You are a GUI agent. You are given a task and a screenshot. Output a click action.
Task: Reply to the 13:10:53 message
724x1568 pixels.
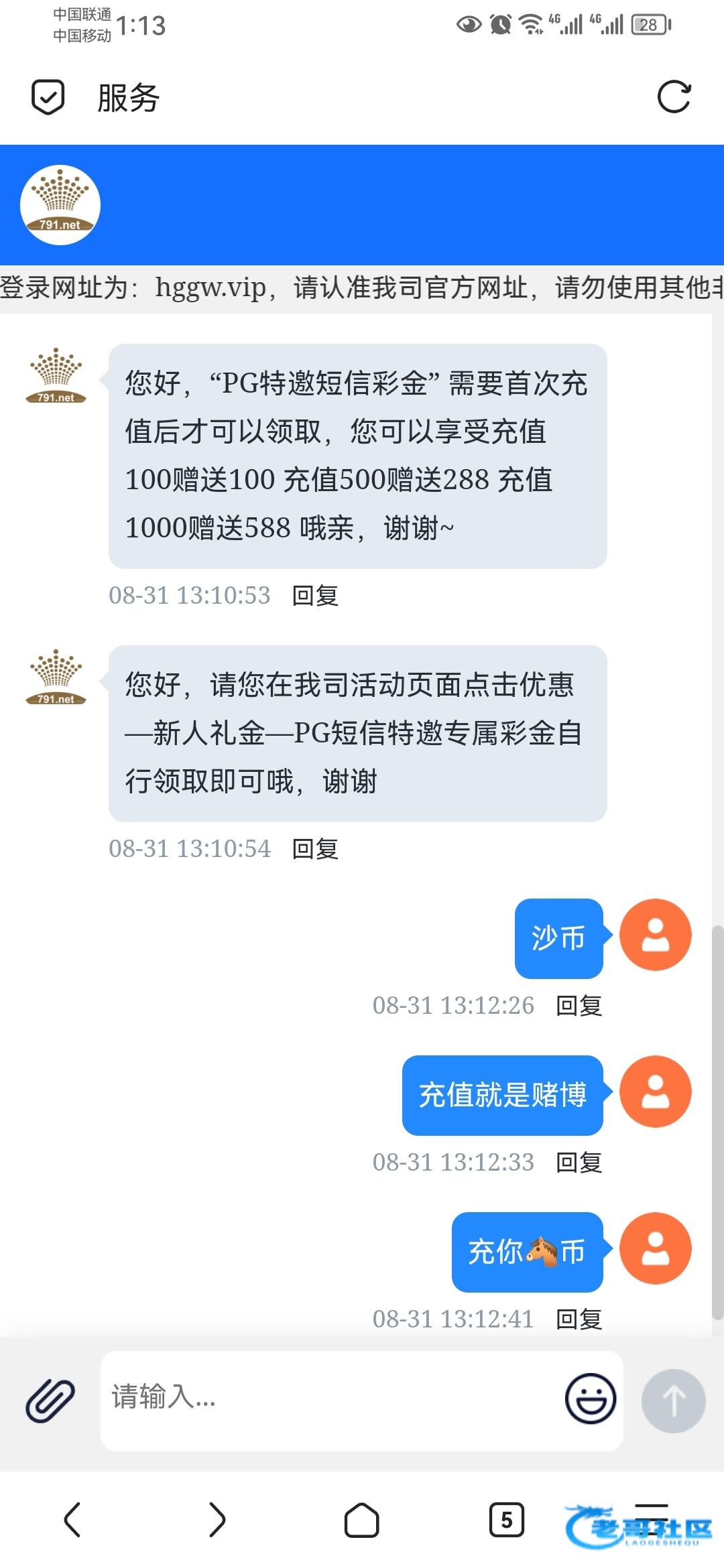point(315,595)
